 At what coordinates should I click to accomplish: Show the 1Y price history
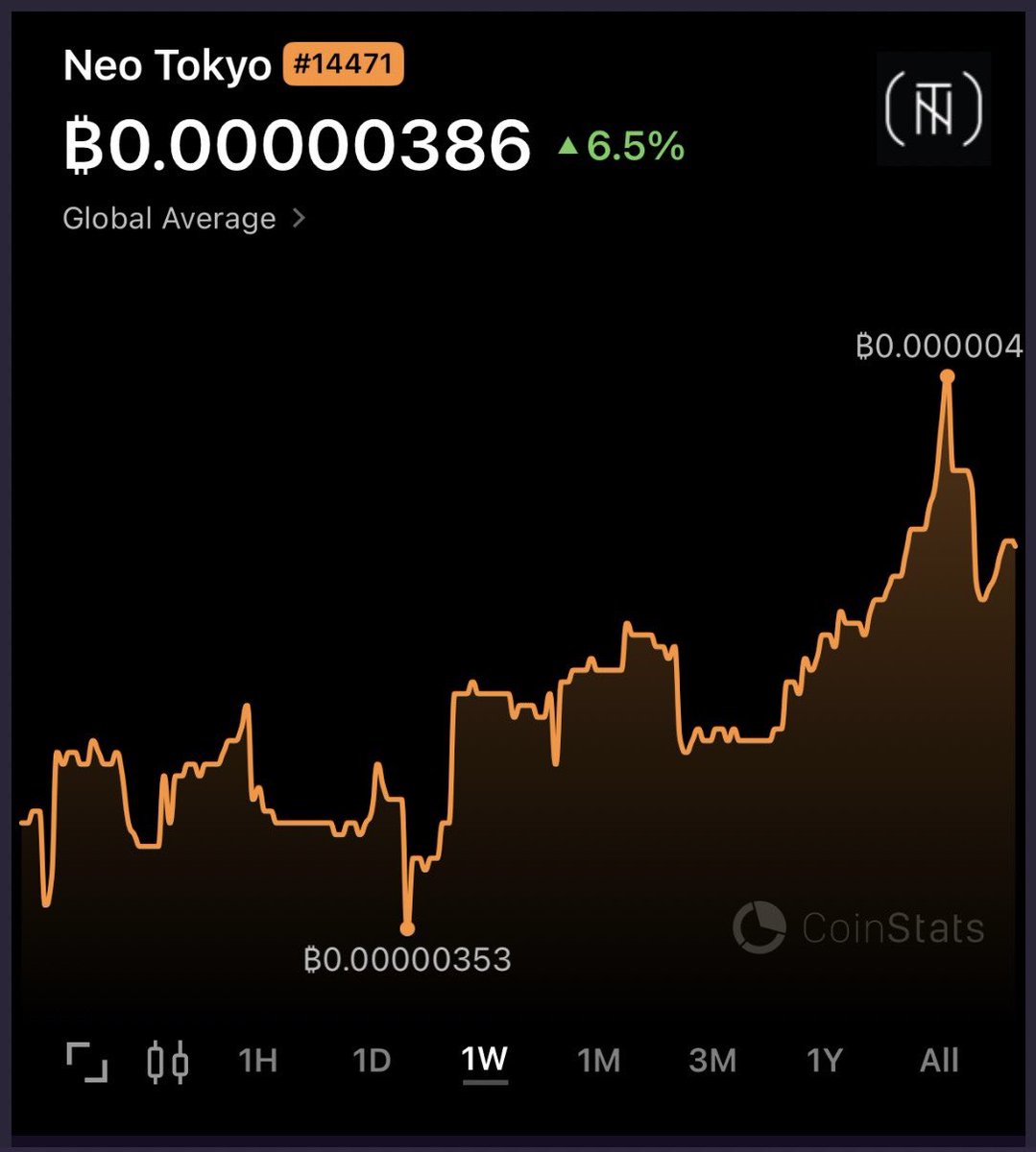825,1061
